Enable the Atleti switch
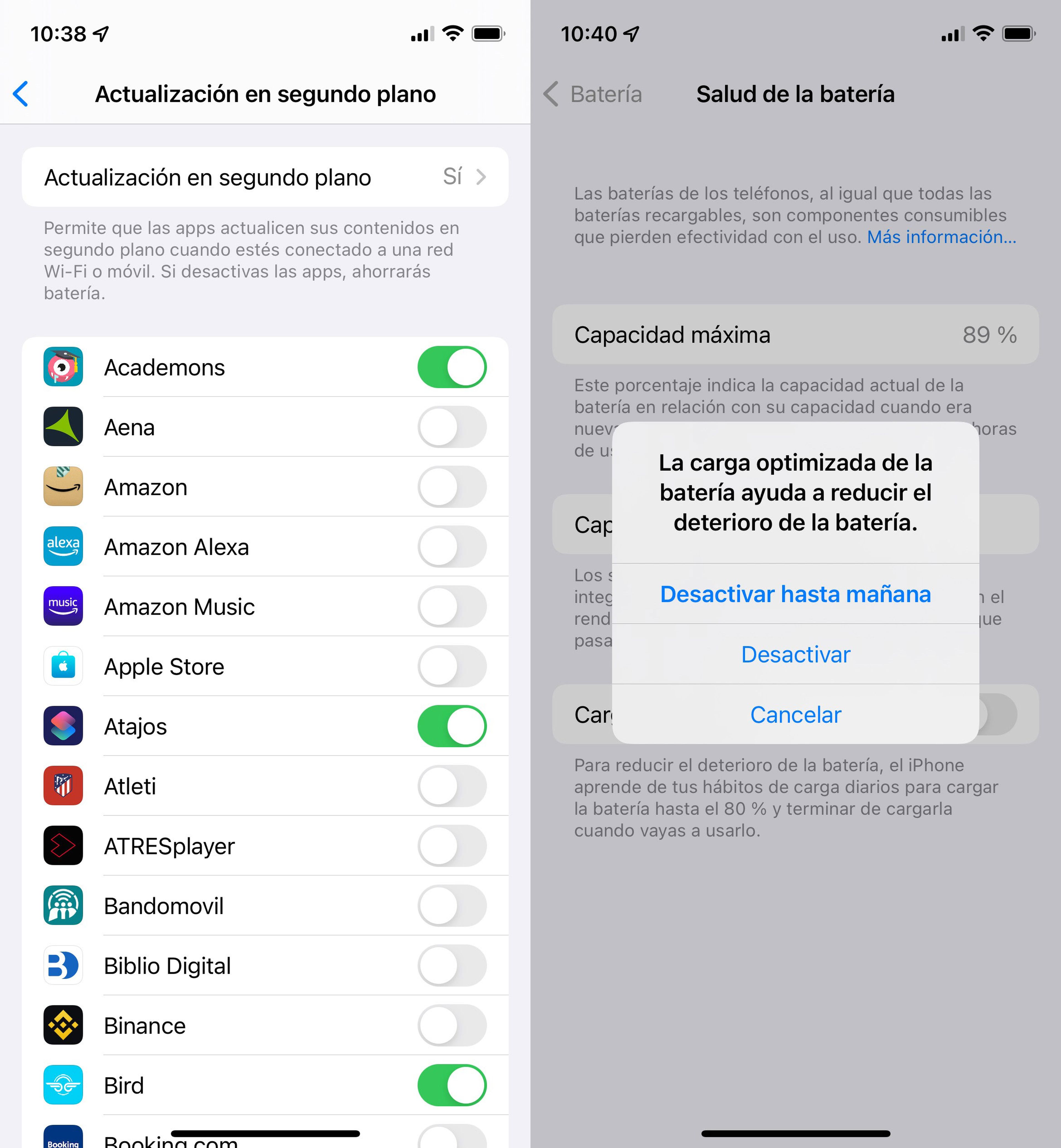This screenshot has height=1148, width=1061. [x=451, y=786]
